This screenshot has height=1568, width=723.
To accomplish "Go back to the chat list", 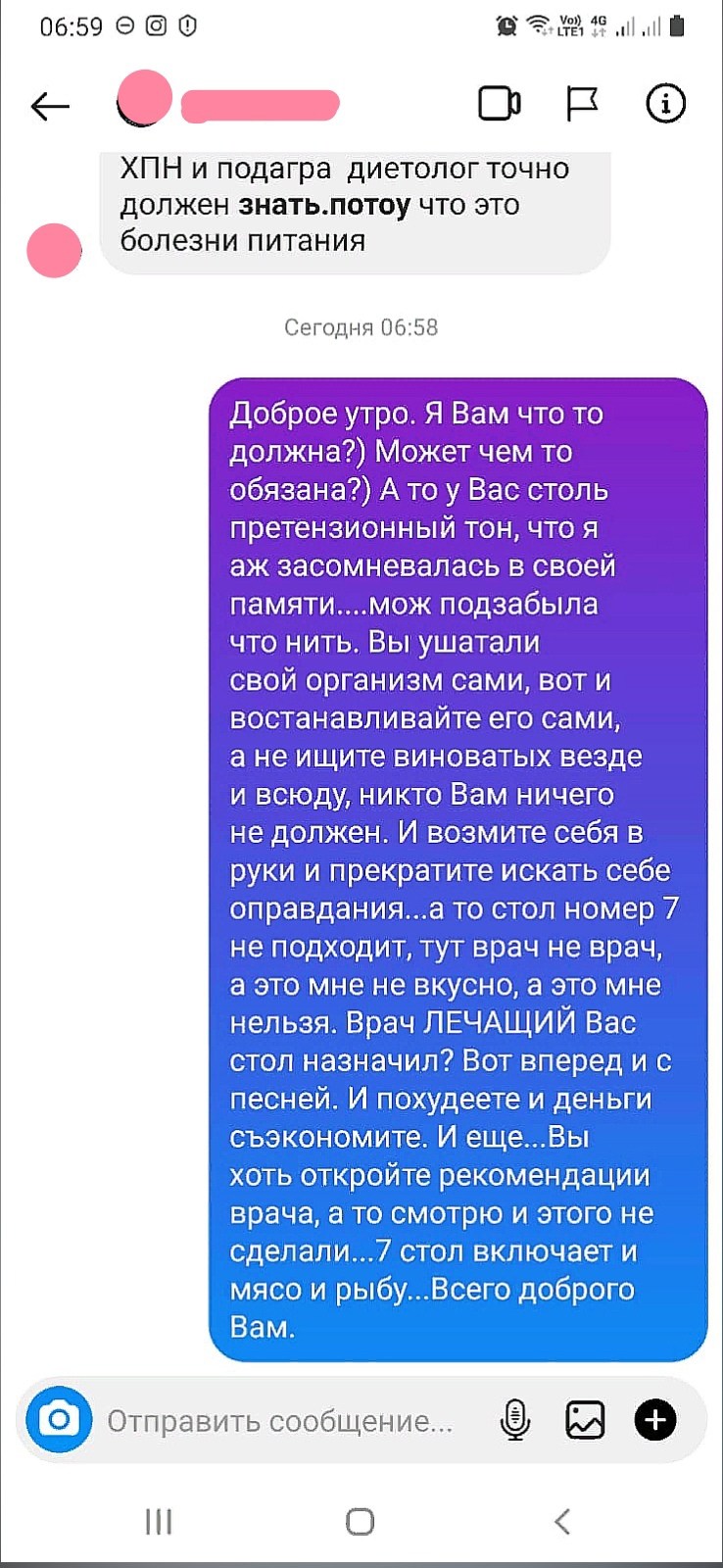I will (50, 105).
